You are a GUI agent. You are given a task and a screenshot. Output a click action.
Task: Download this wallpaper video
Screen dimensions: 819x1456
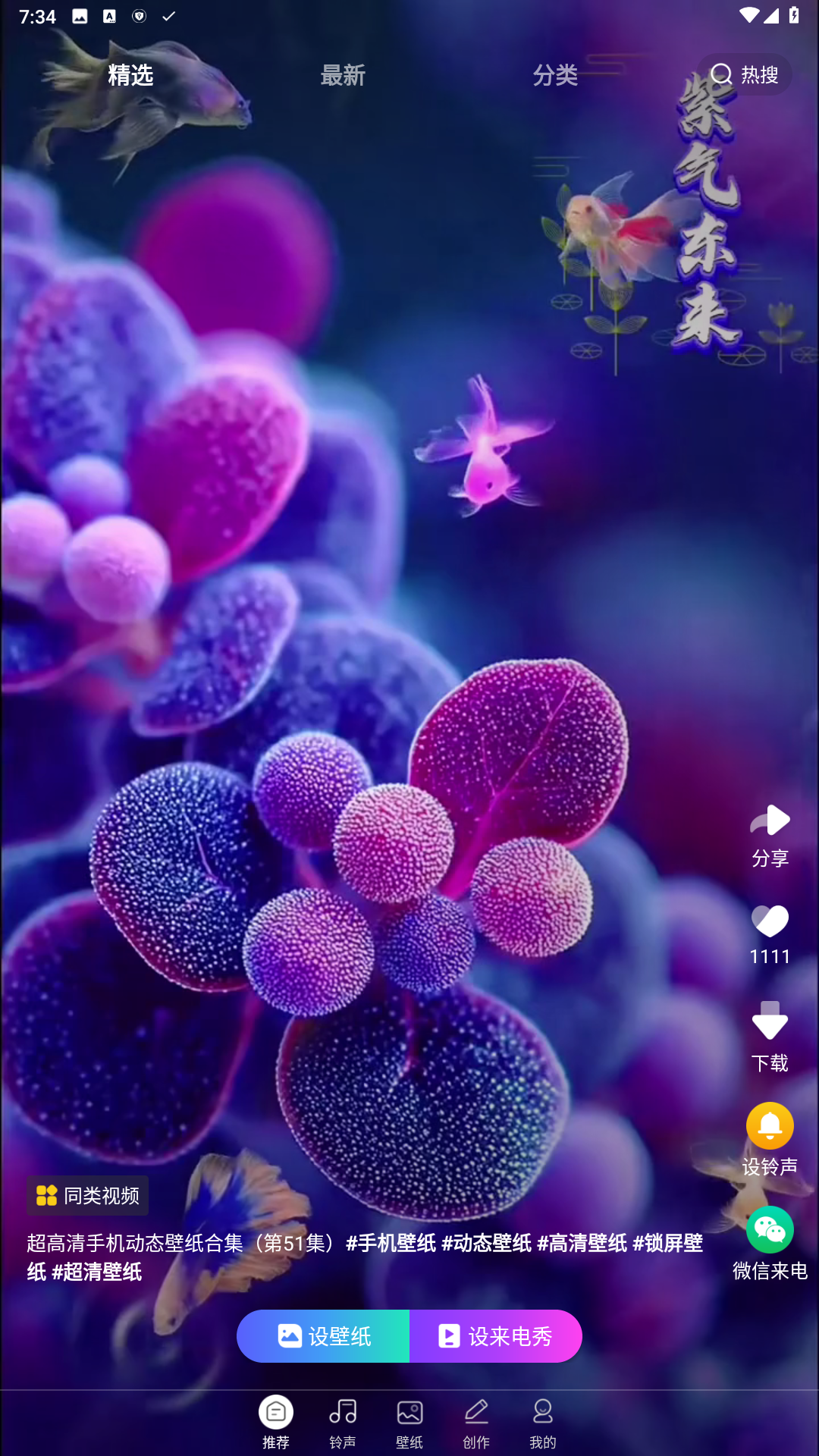point(770,1036)
